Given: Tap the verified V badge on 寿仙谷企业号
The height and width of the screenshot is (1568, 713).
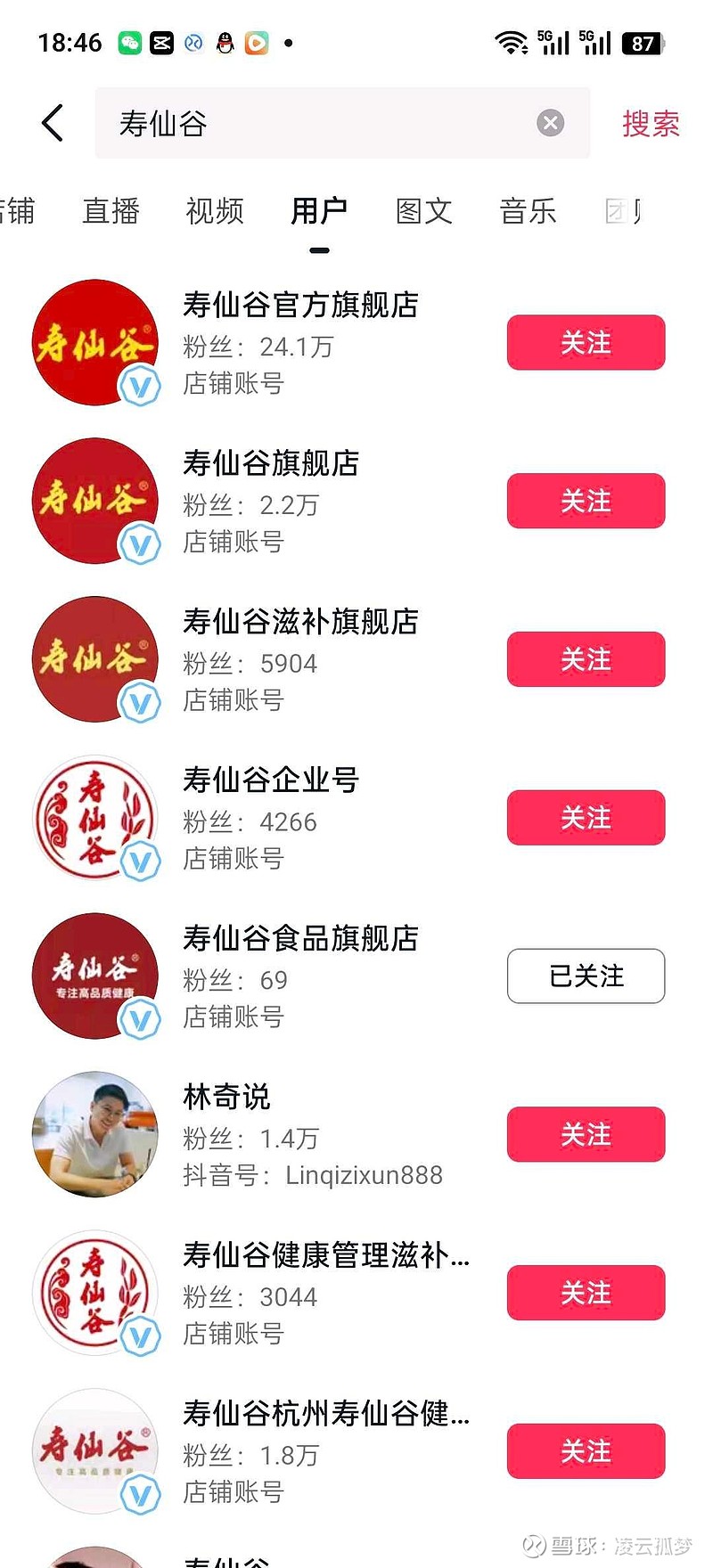Looking at the screenshot, I should pos(140,861).
